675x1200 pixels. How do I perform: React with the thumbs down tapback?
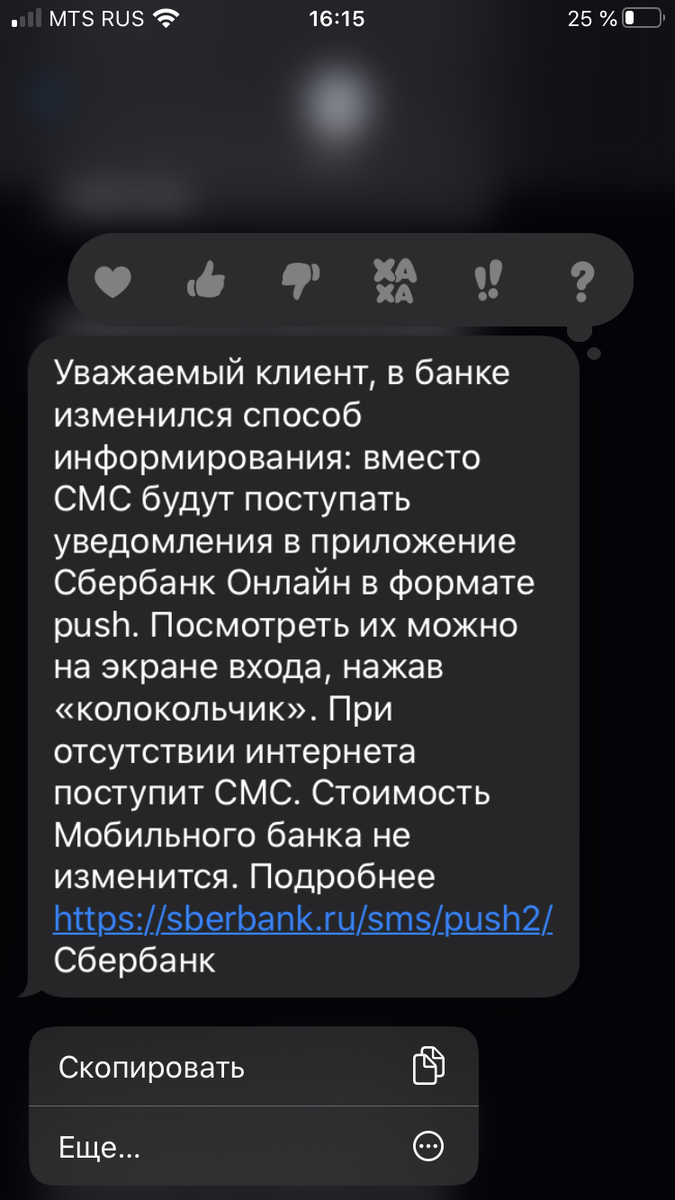point(299,283)
